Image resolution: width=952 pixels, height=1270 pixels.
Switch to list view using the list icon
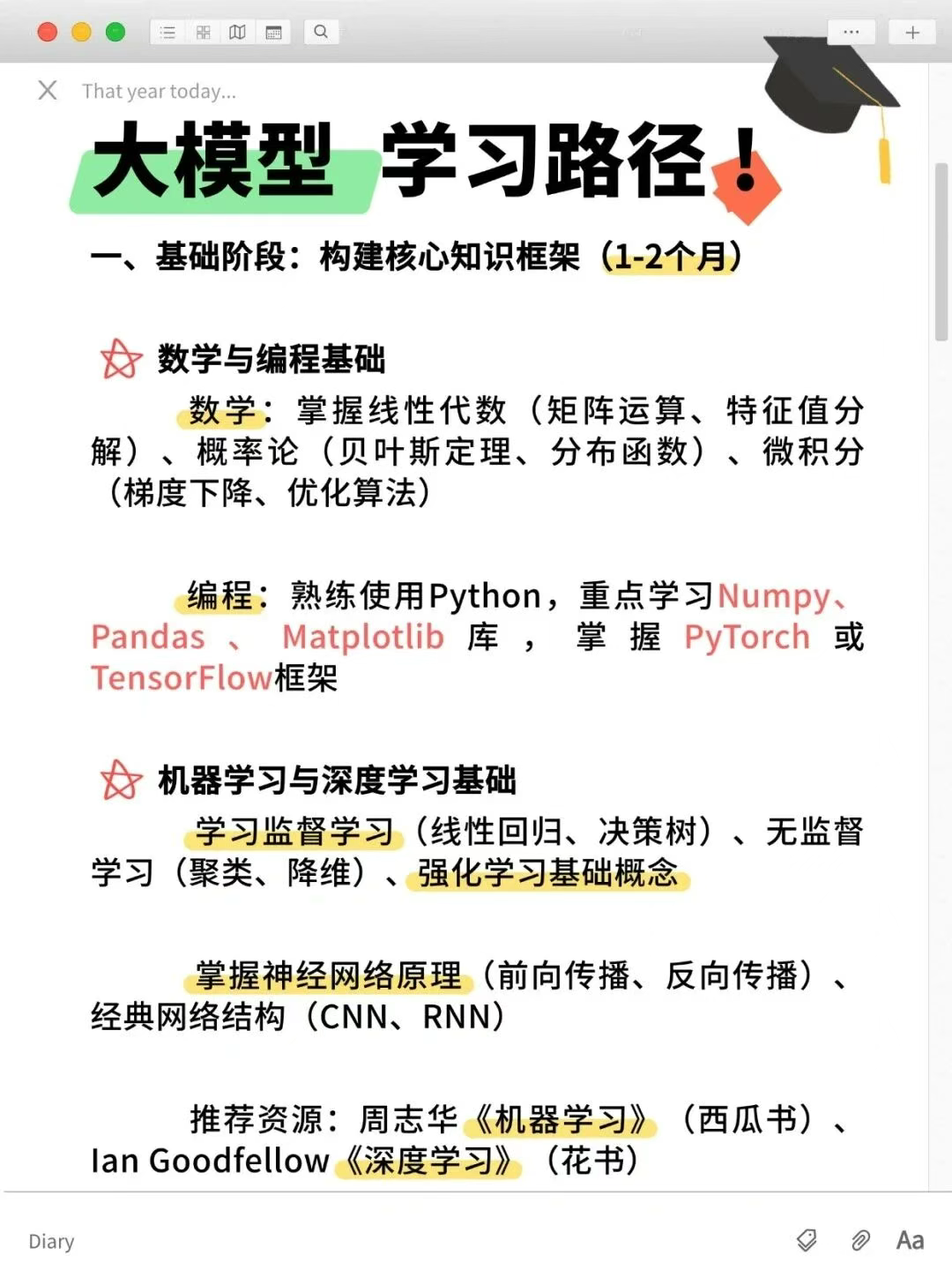[x=167, y=32]
